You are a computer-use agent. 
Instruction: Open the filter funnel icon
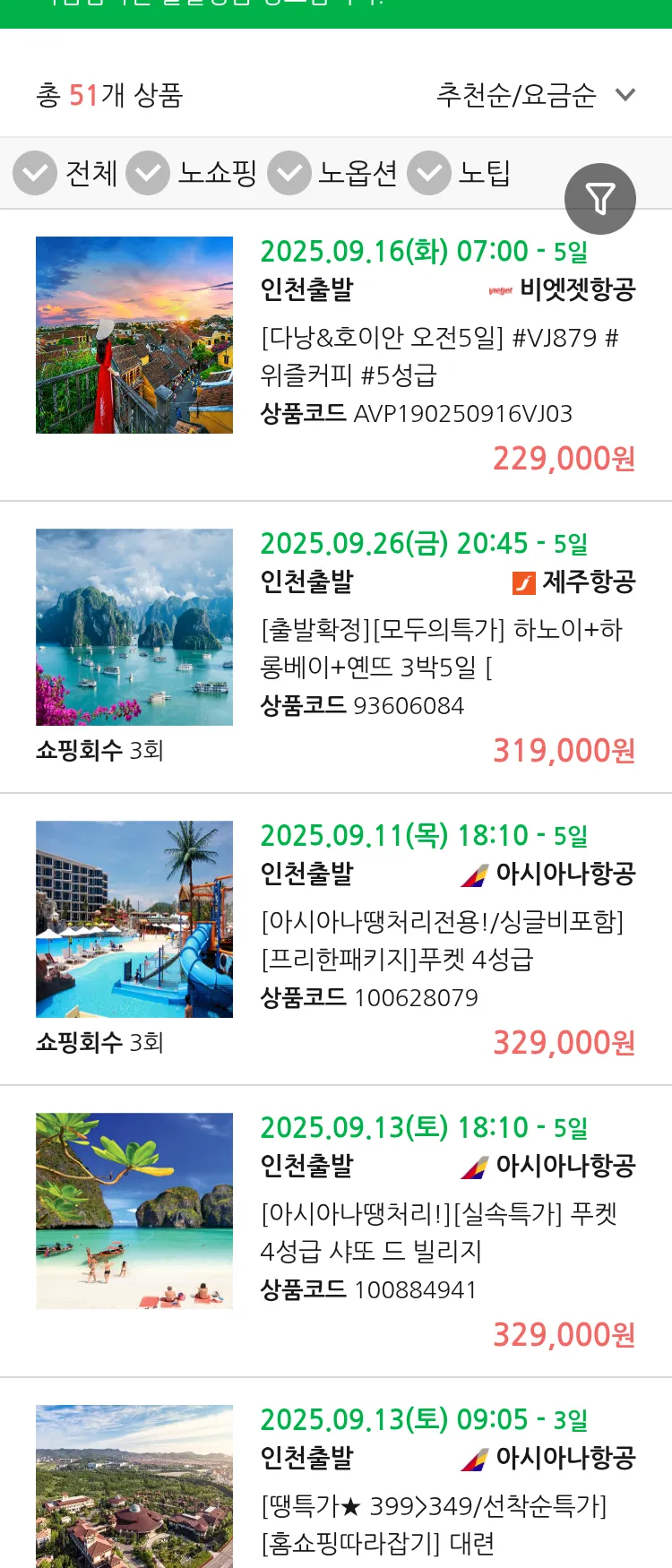(600, 199)
